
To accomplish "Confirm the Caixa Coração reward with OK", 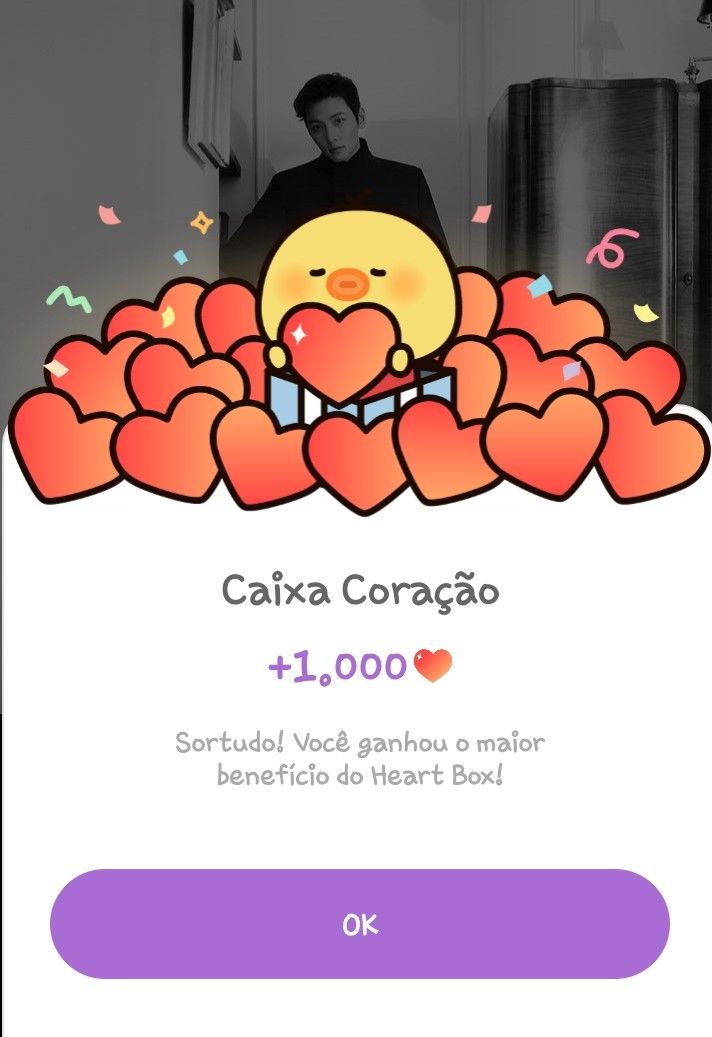I will click(359, 924).
